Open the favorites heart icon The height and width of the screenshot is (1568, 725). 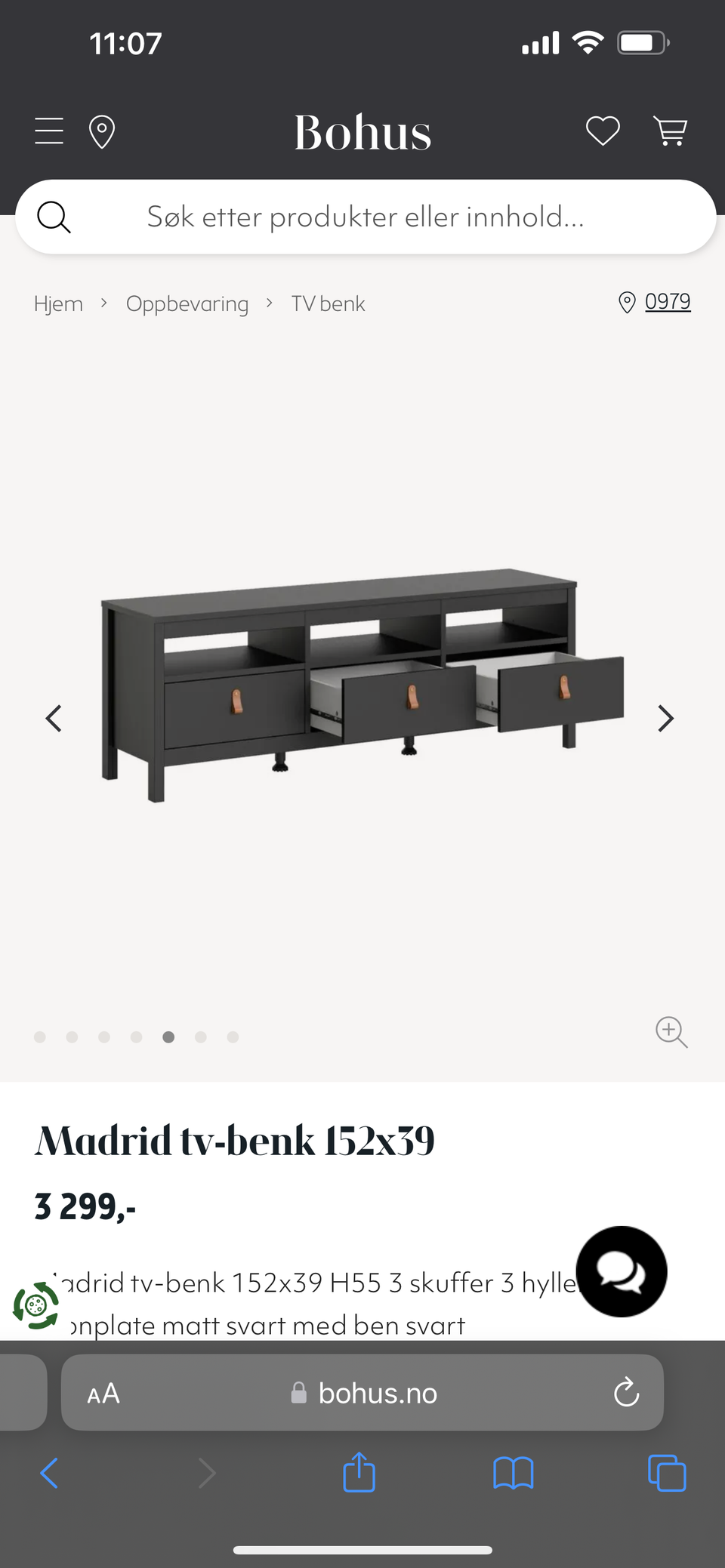(603, 131)
